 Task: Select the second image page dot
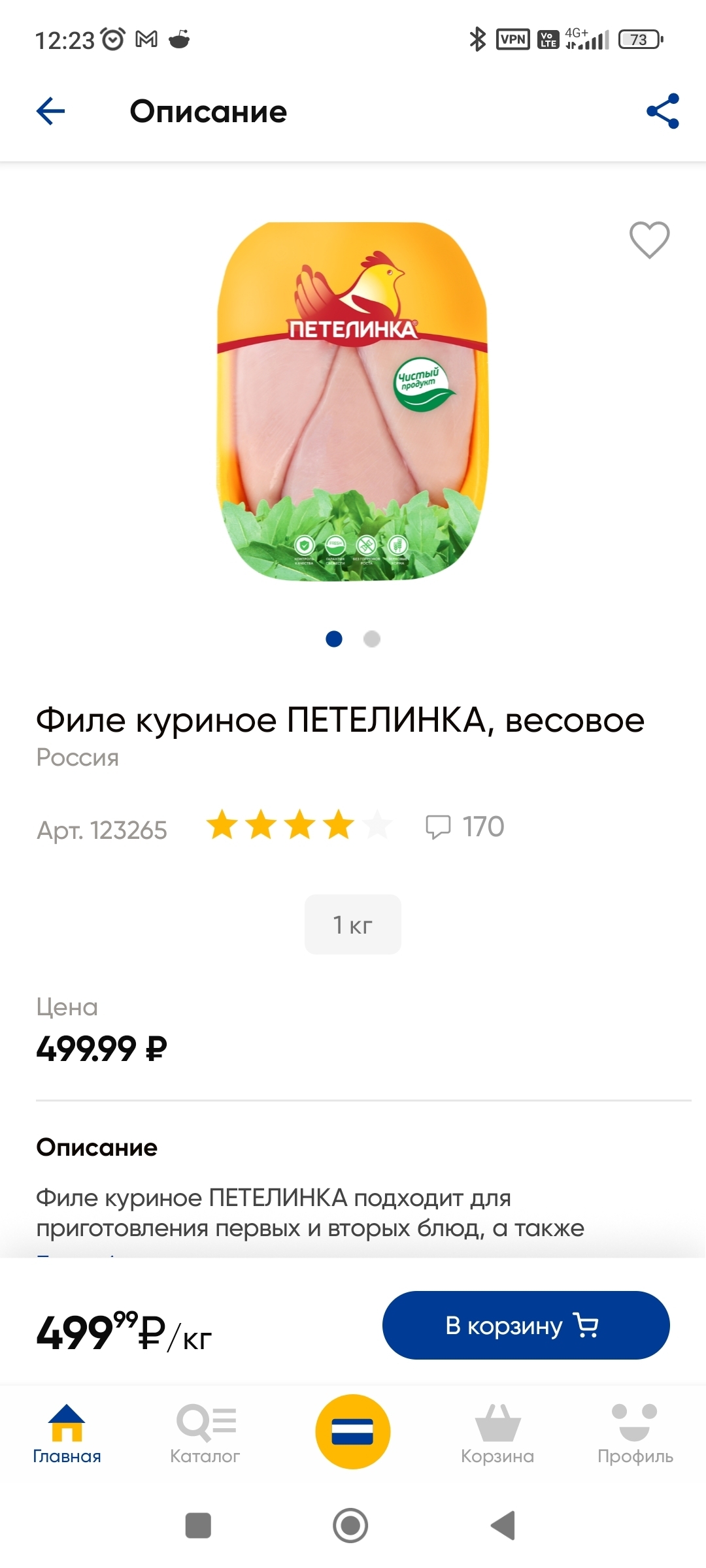[372, 639]
